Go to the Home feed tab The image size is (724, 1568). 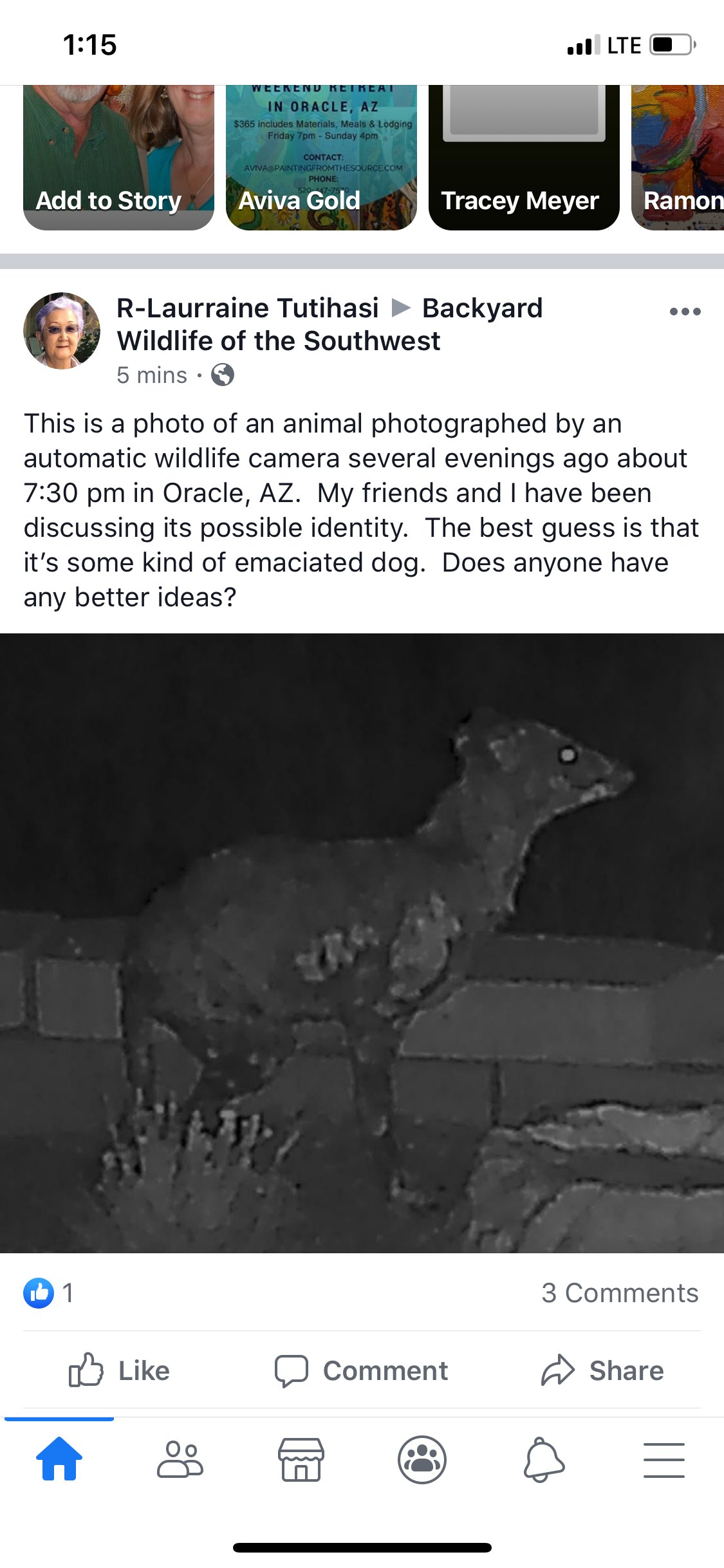tap(59, 1459)
